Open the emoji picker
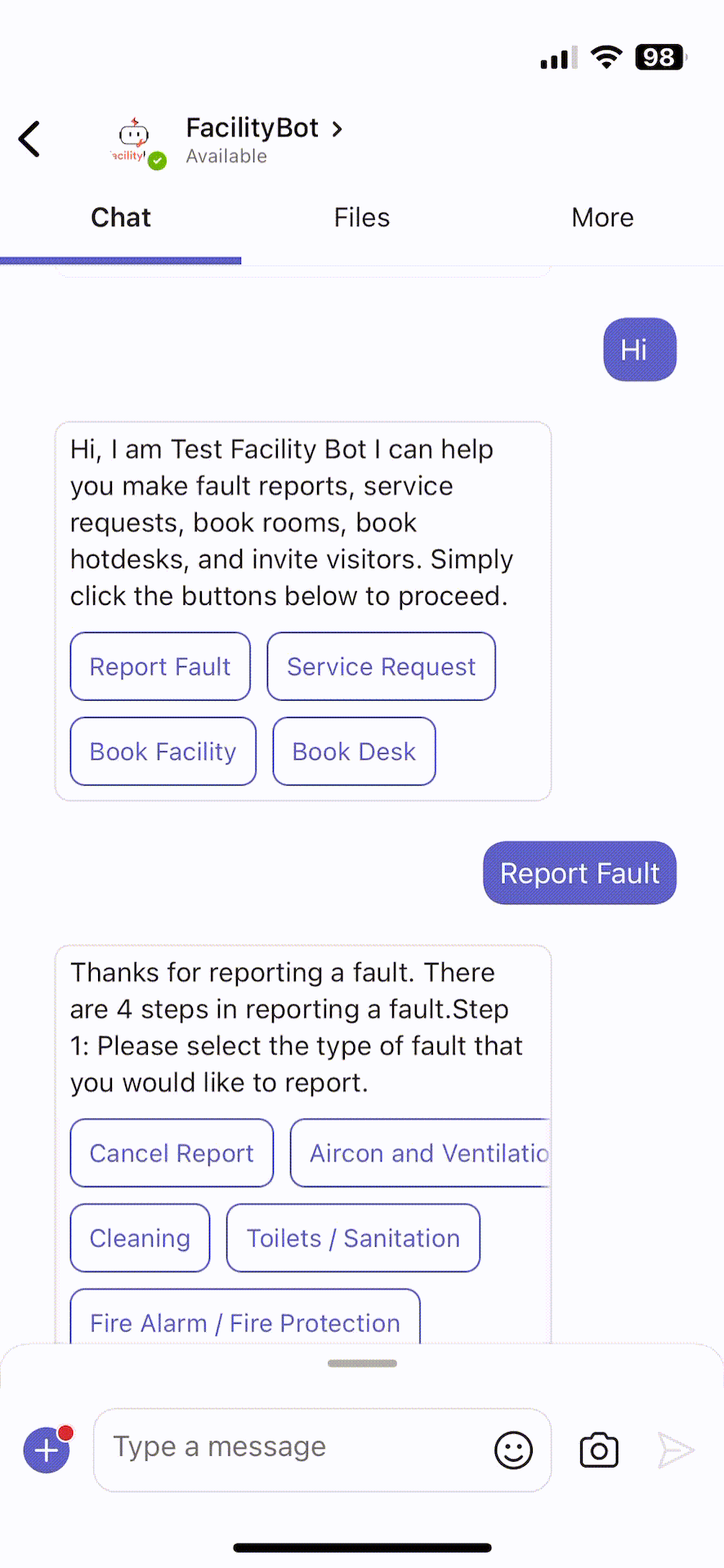This screenshot has width=724, height=1568. [514, 1450]
